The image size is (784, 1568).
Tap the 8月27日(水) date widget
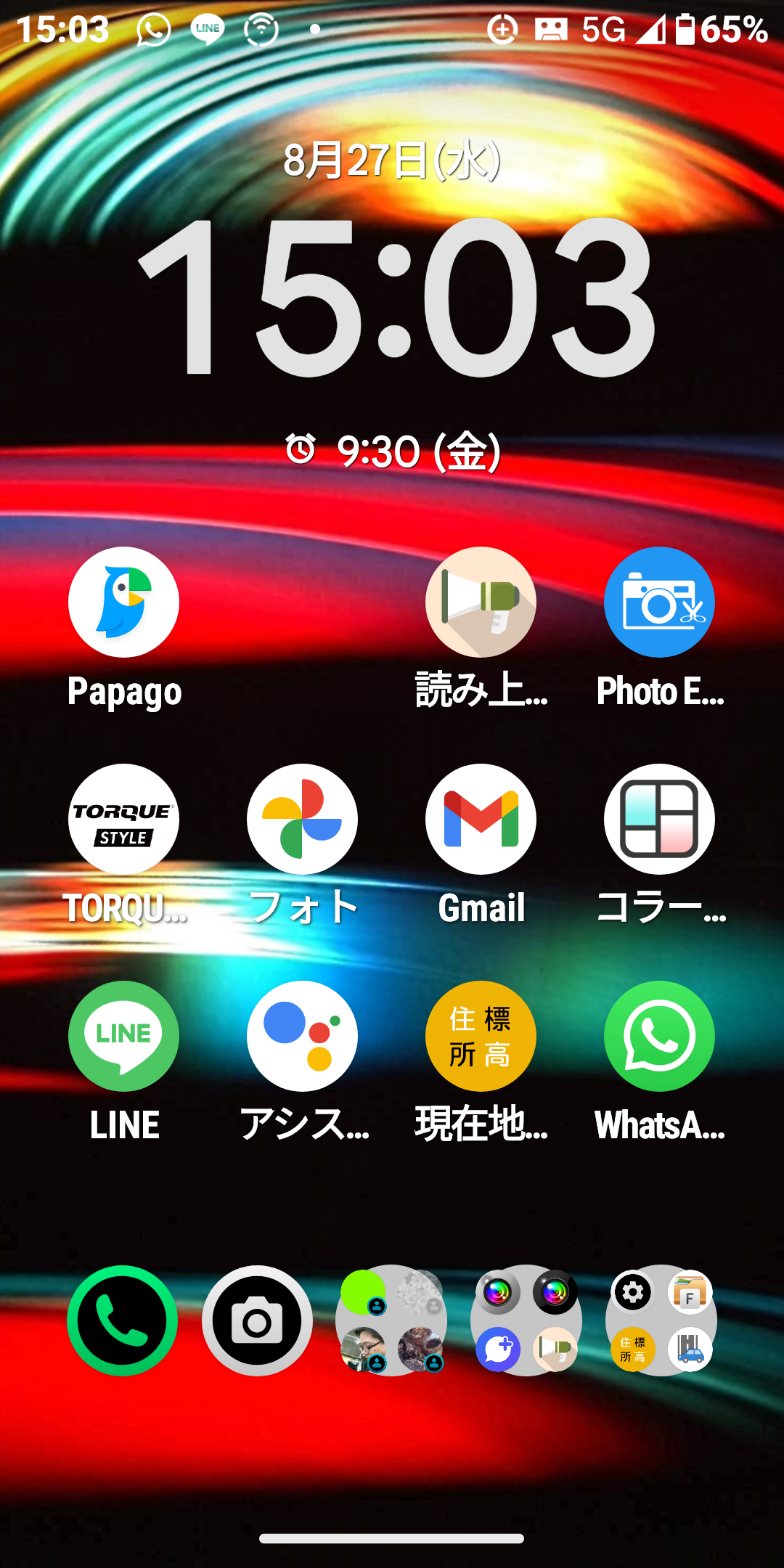click(x=392, y=160)
